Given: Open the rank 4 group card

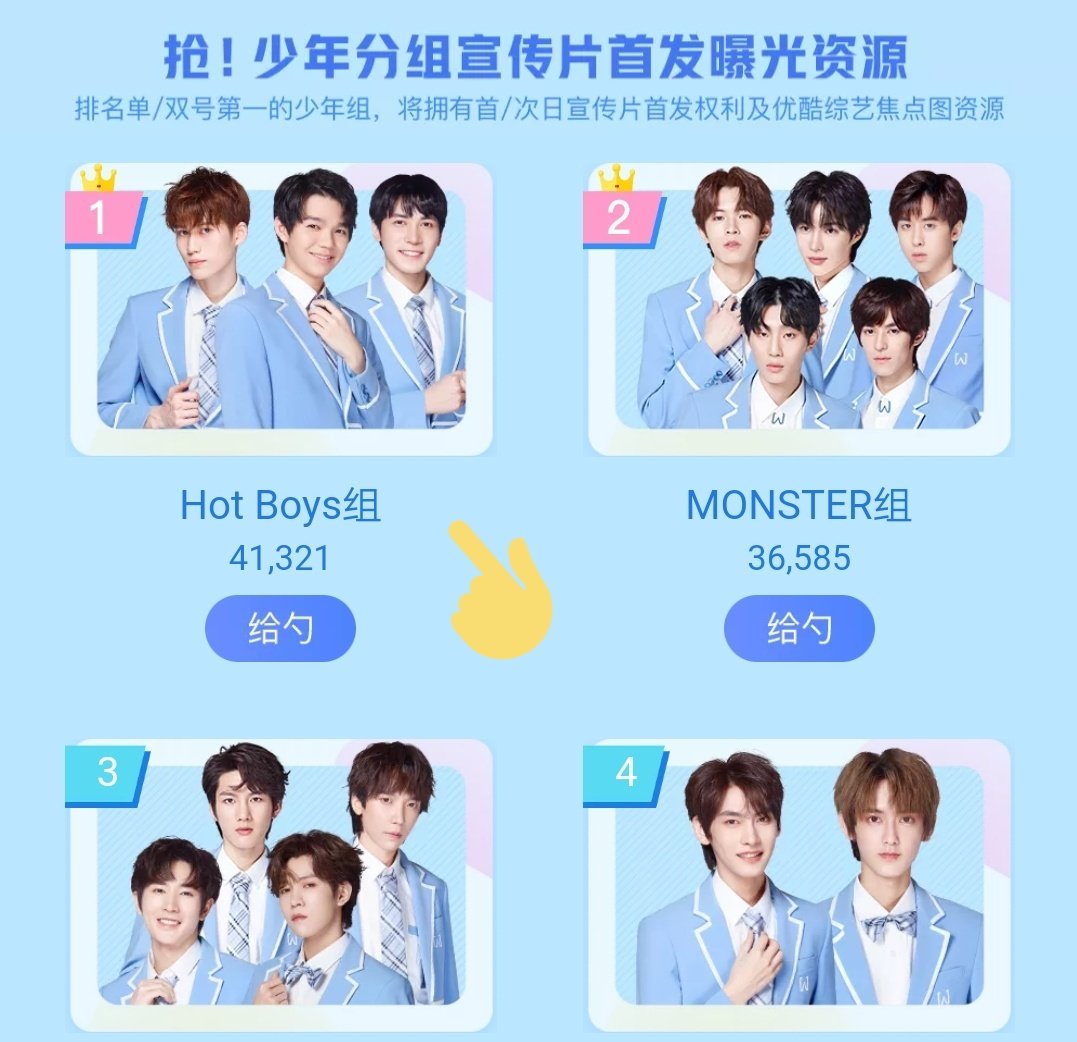Looking at the screenshot, I should pyautogui.click(x=799, y=885).
